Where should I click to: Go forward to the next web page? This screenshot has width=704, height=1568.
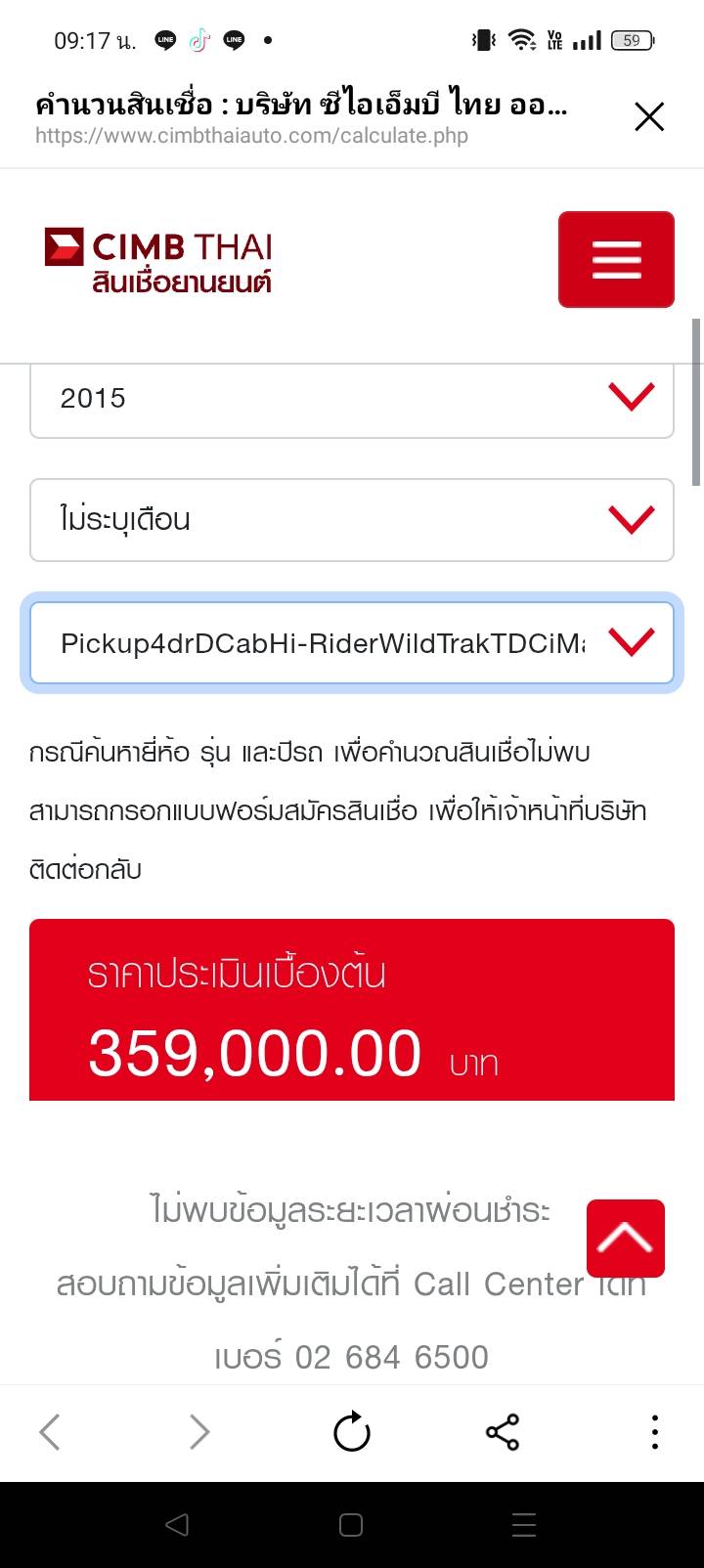click(x=199, y=1433)
